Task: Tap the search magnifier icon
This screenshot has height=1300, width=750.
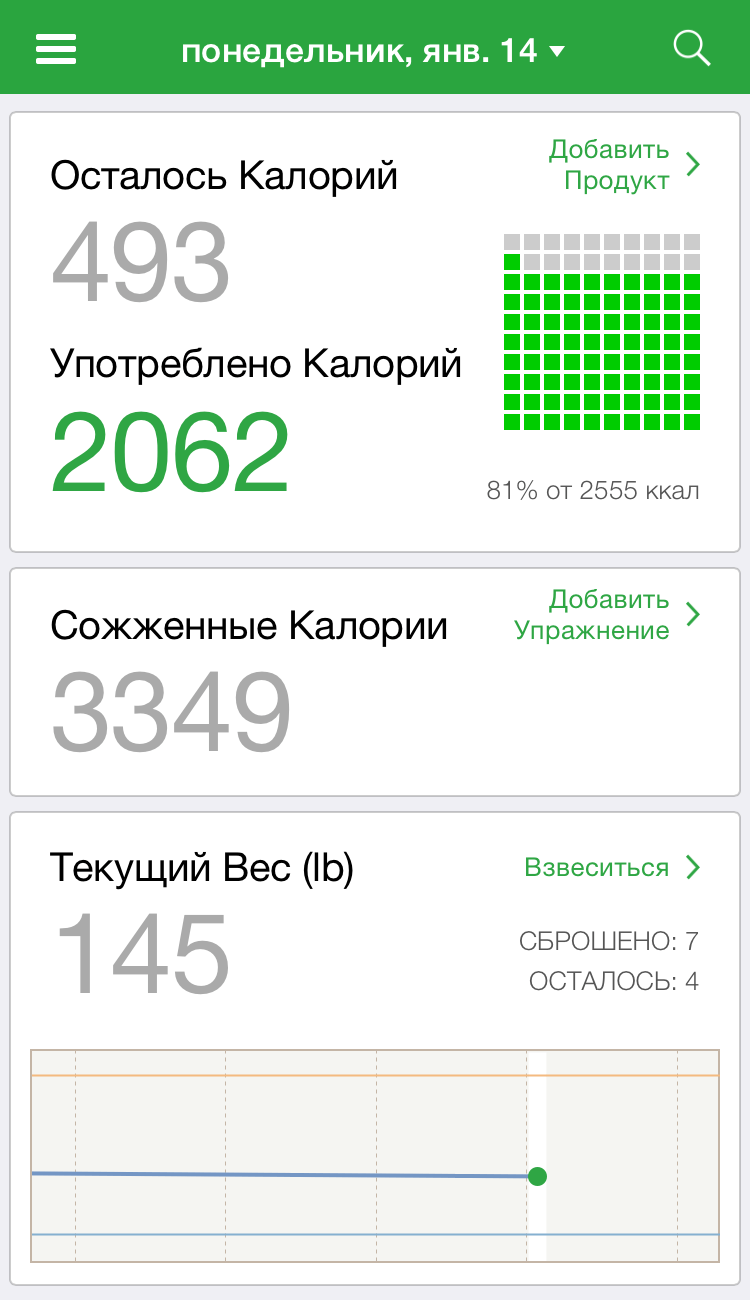Action: click(x=691, y=48)
